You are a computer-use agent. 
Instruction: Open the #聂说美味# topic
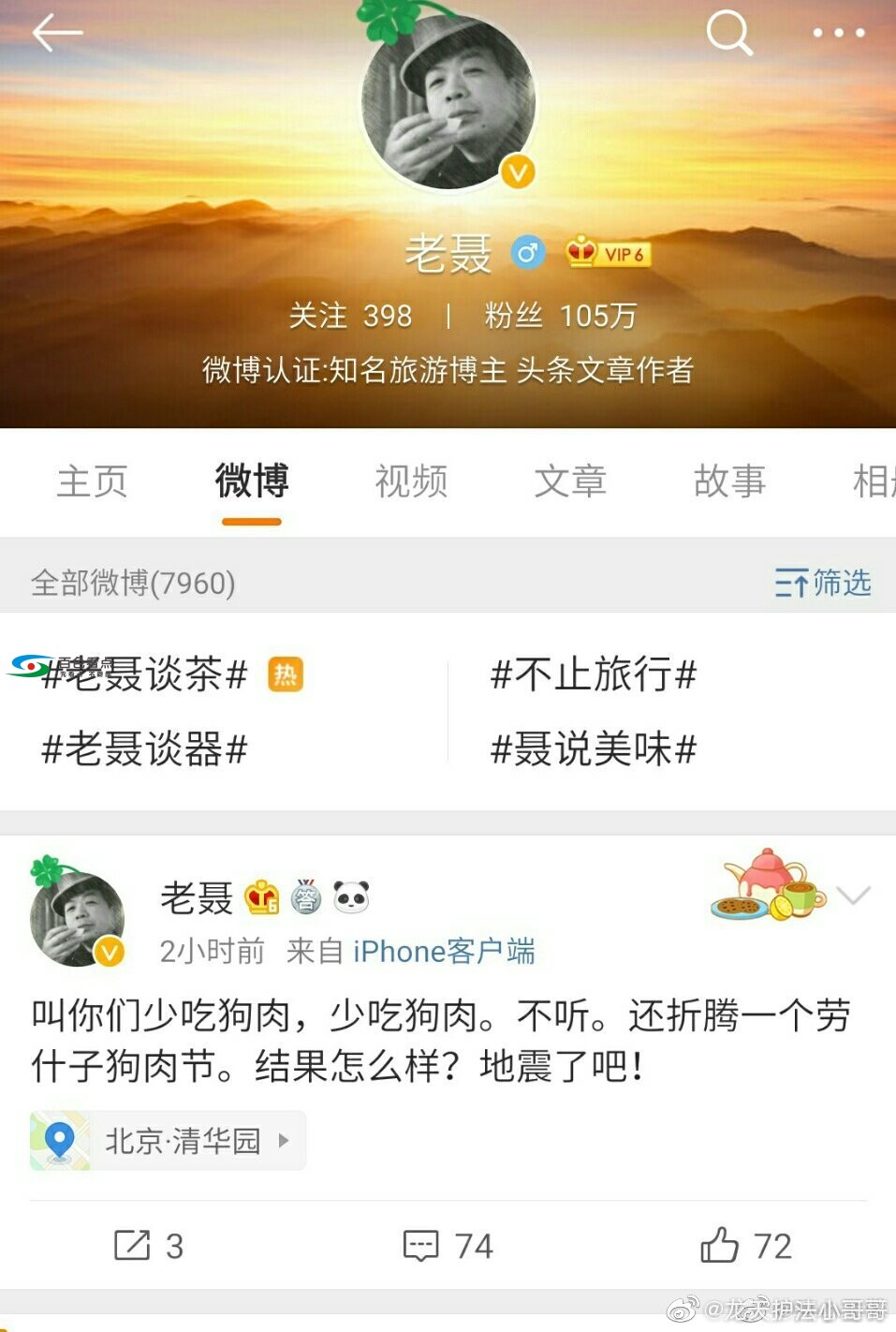coord(594,749)
